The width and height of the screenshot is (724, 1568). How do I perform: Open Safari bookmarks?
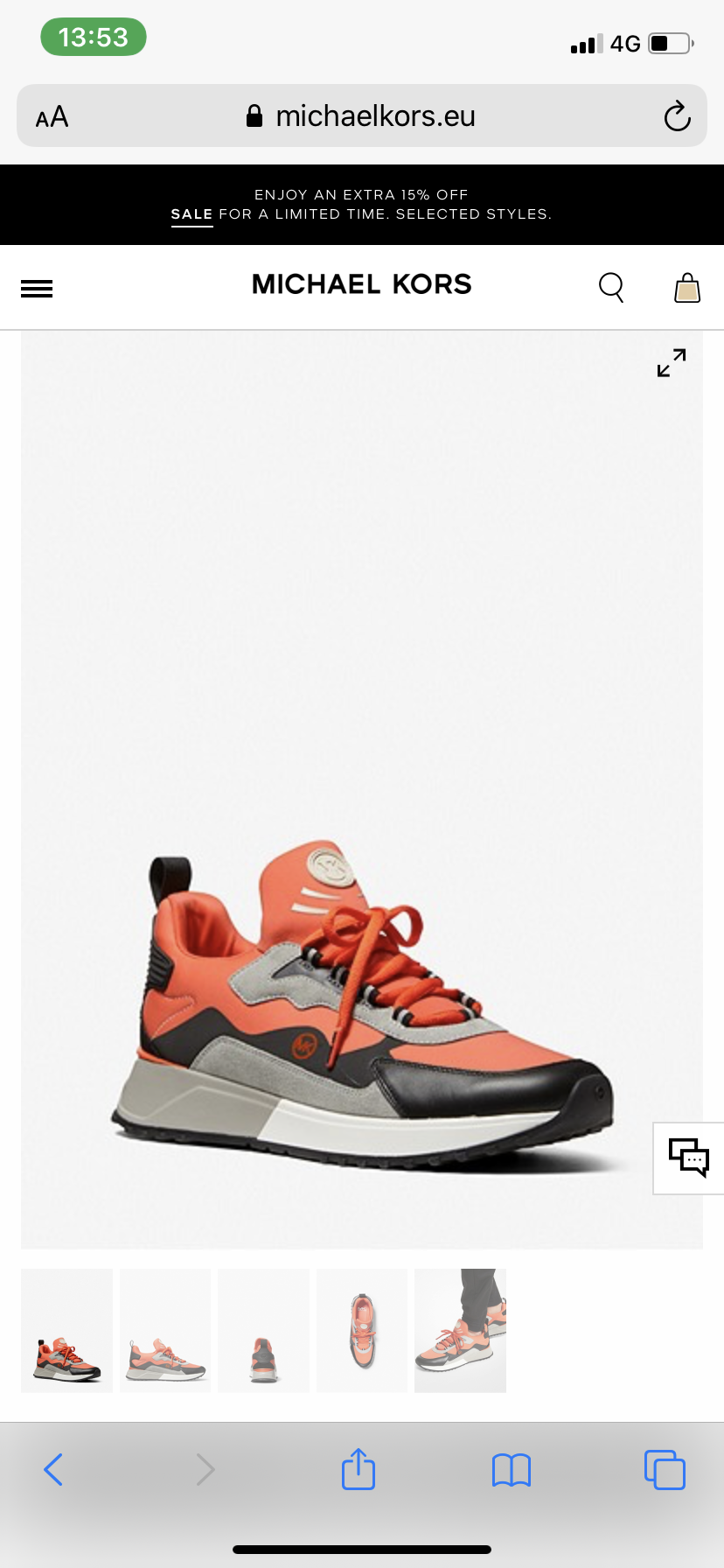click(x=512, y=1470)
